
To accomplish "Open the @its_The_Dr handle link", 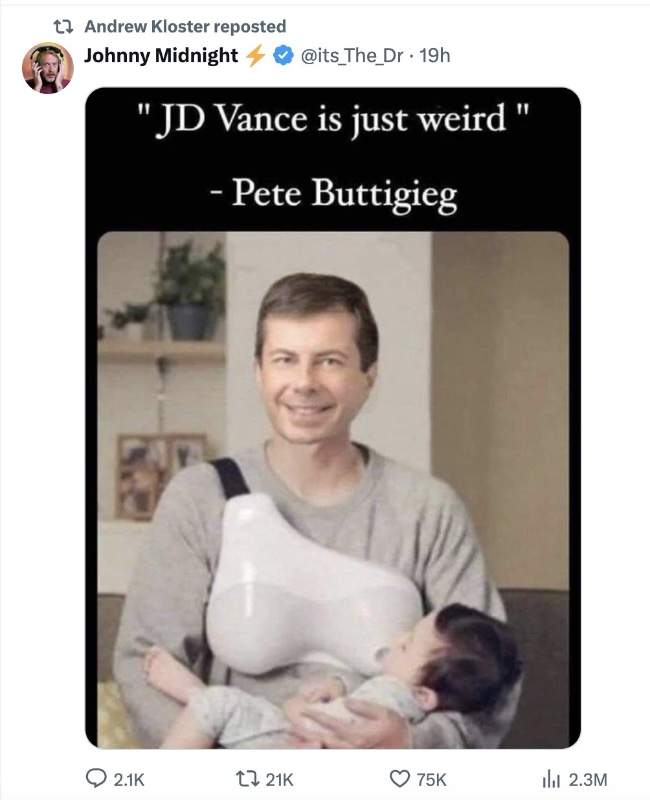I will tap(353, 55).
